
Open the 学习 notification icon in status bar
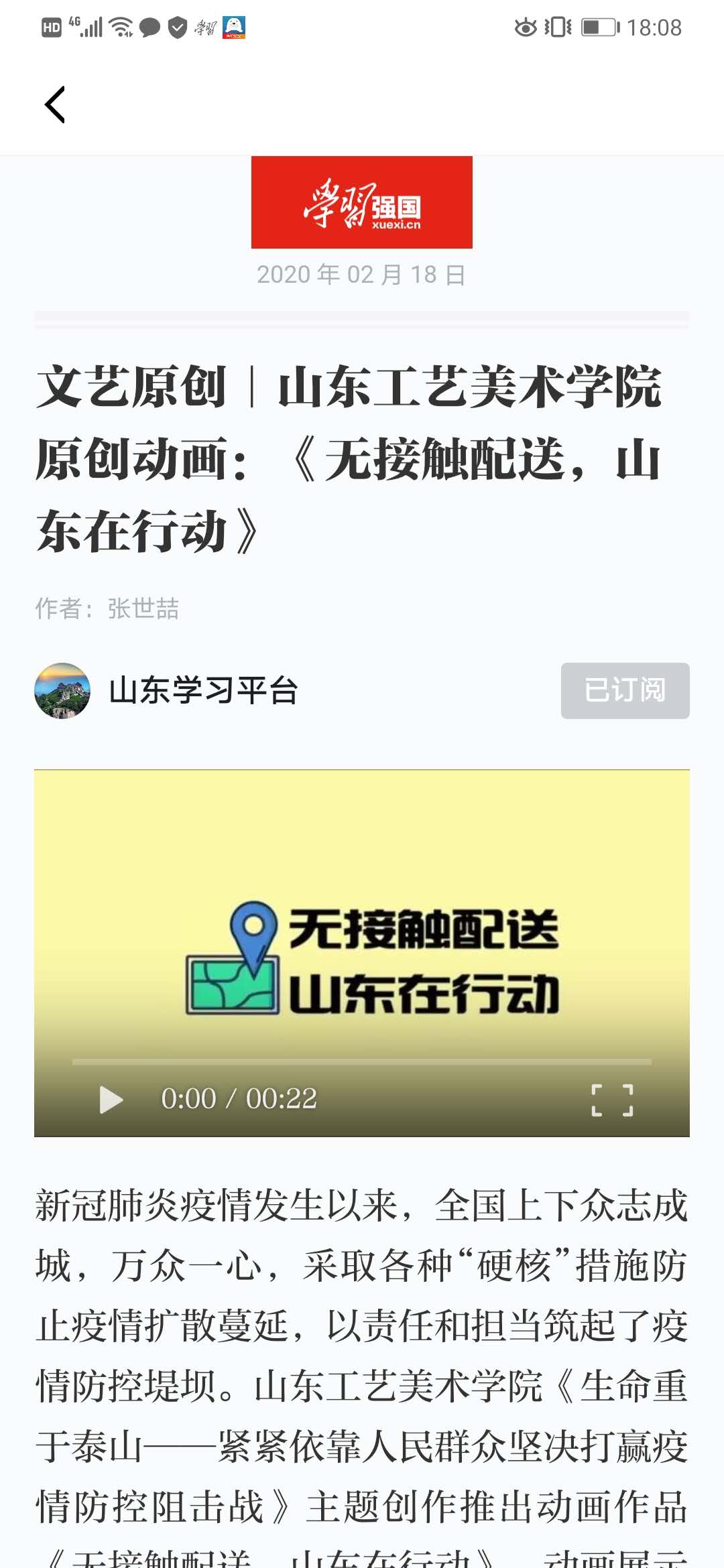coord(204,27)
